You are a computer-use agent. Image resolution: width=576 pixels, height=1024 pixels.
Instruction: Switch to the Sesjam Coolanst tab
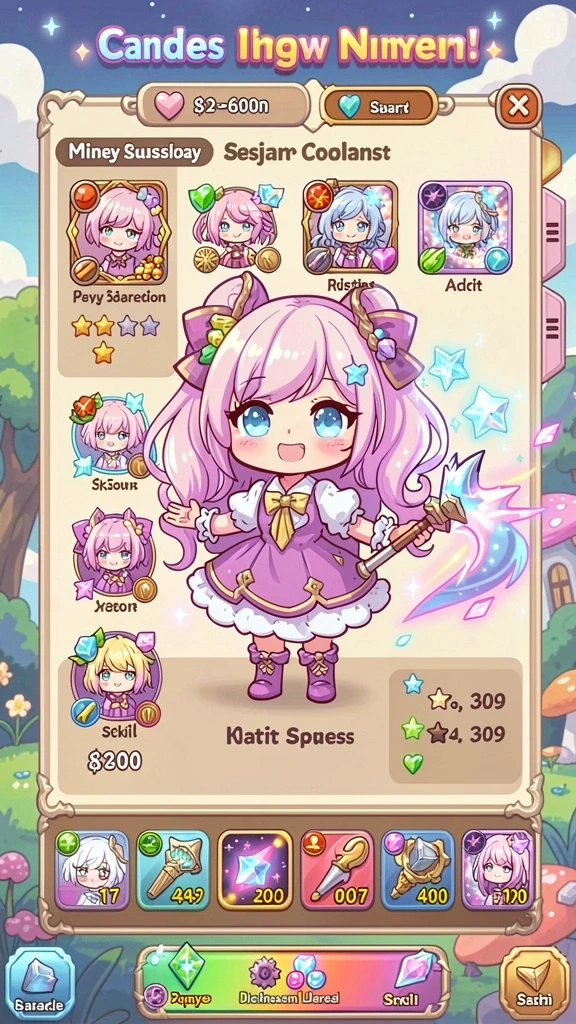click(x=307, y=153)
